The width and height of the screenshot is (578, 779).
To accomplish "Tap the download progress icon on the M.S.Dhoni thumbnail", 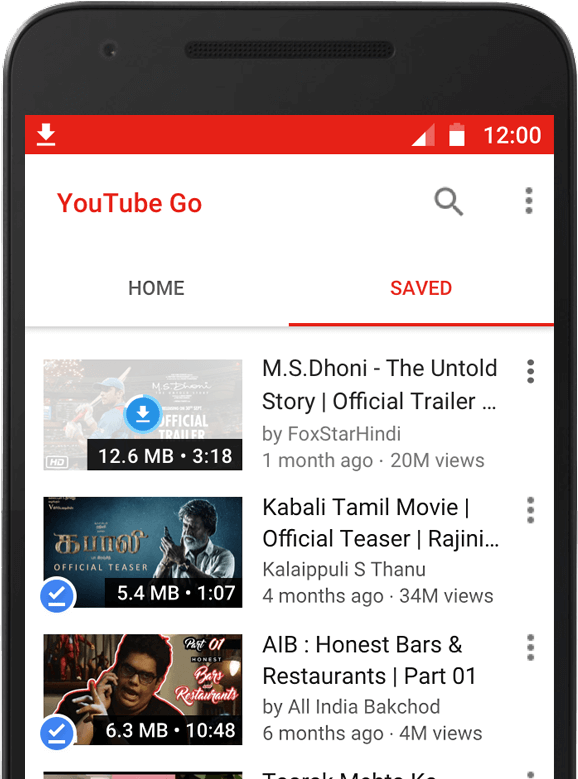I will 143,413.
